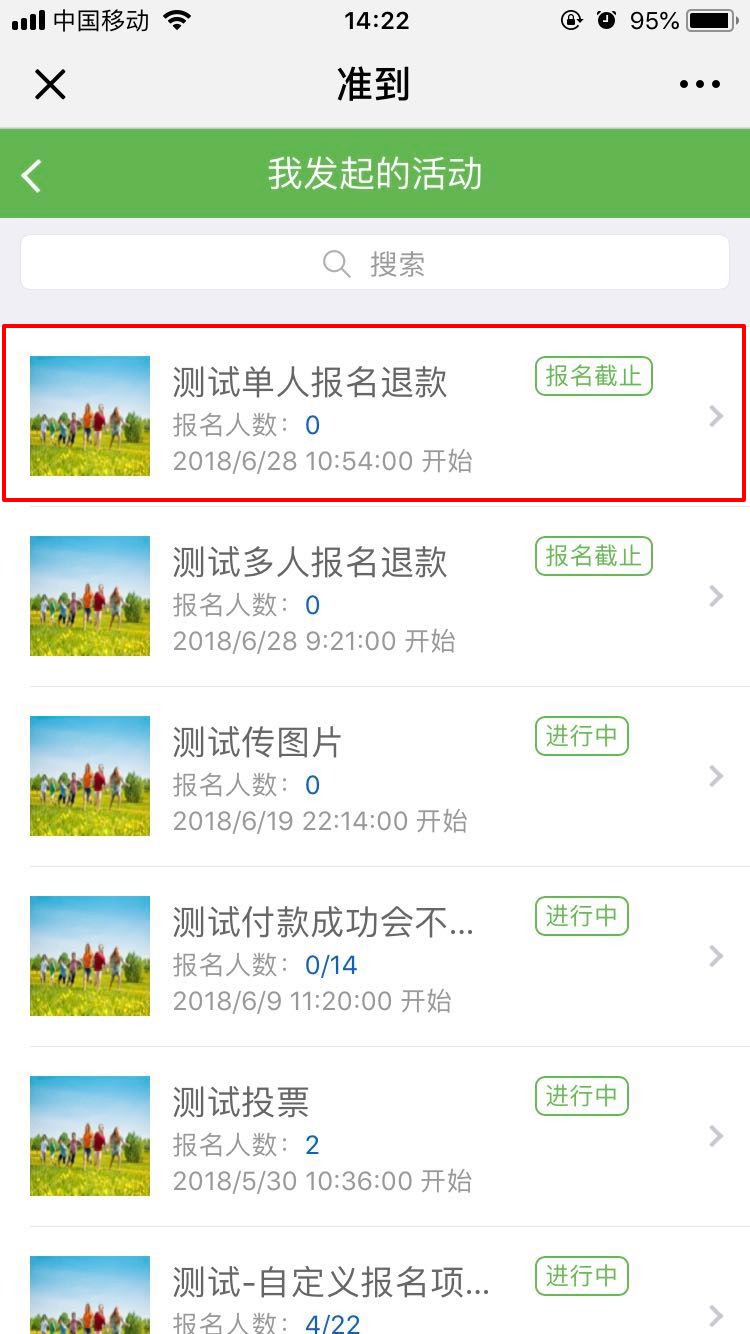Select the 测试投票 activity
Screen dimensions: 750x1334
point(375,1136)
